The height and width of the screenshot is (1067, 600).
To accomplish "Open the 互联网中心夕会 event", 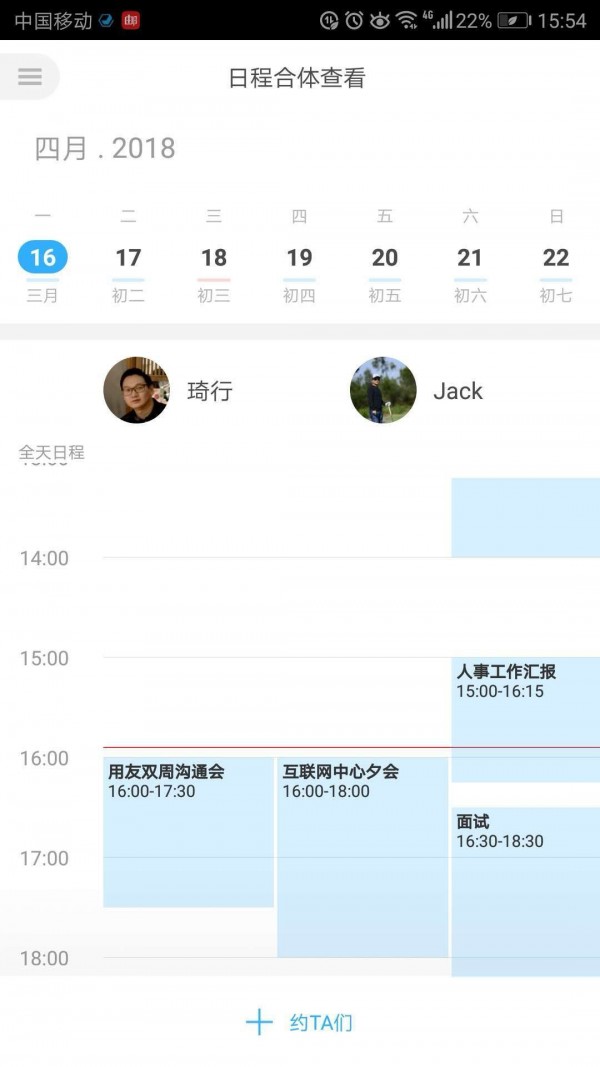I will point(362,856).
